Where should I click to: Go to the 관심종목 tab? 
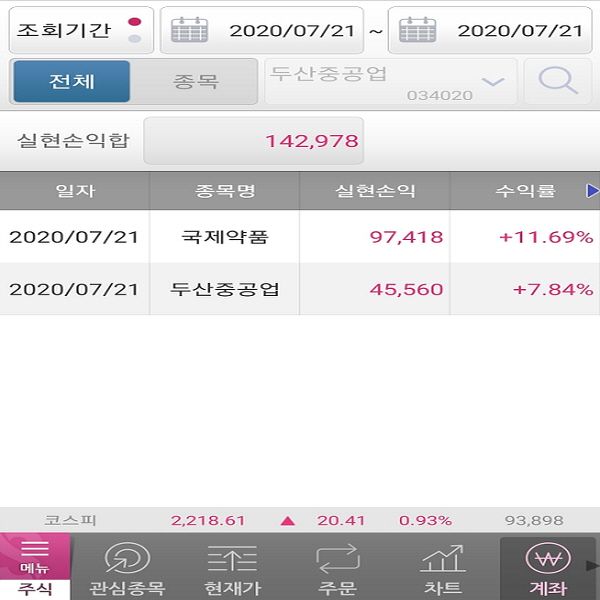(127, 569)
